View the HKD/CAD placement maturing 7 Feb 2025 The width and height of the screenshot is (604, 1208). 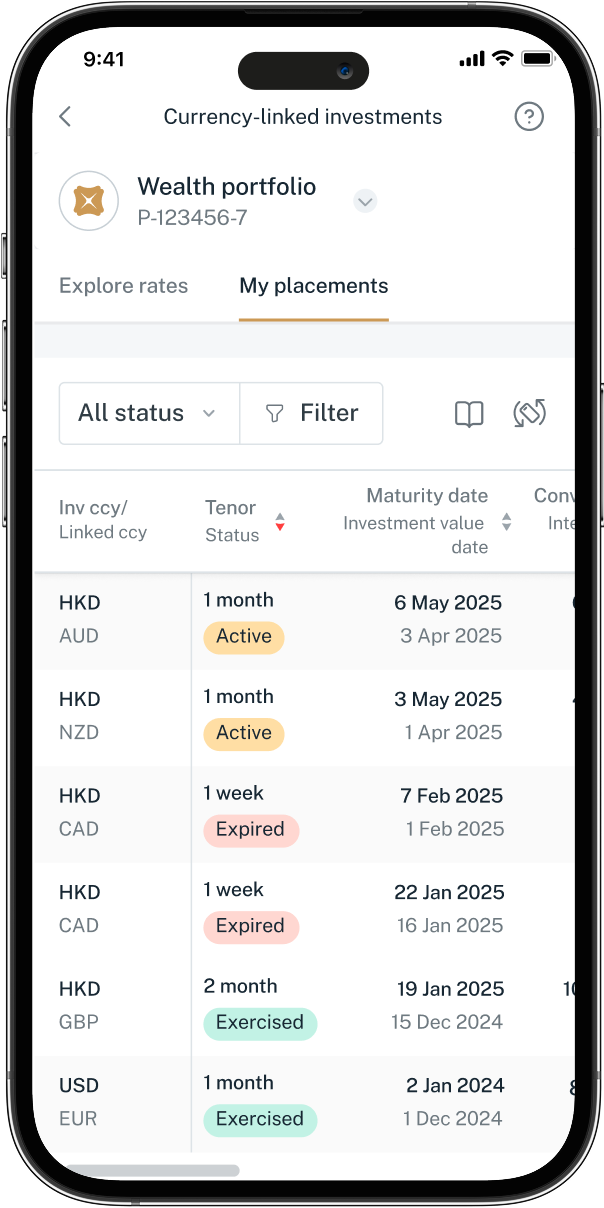pos(300,813)
